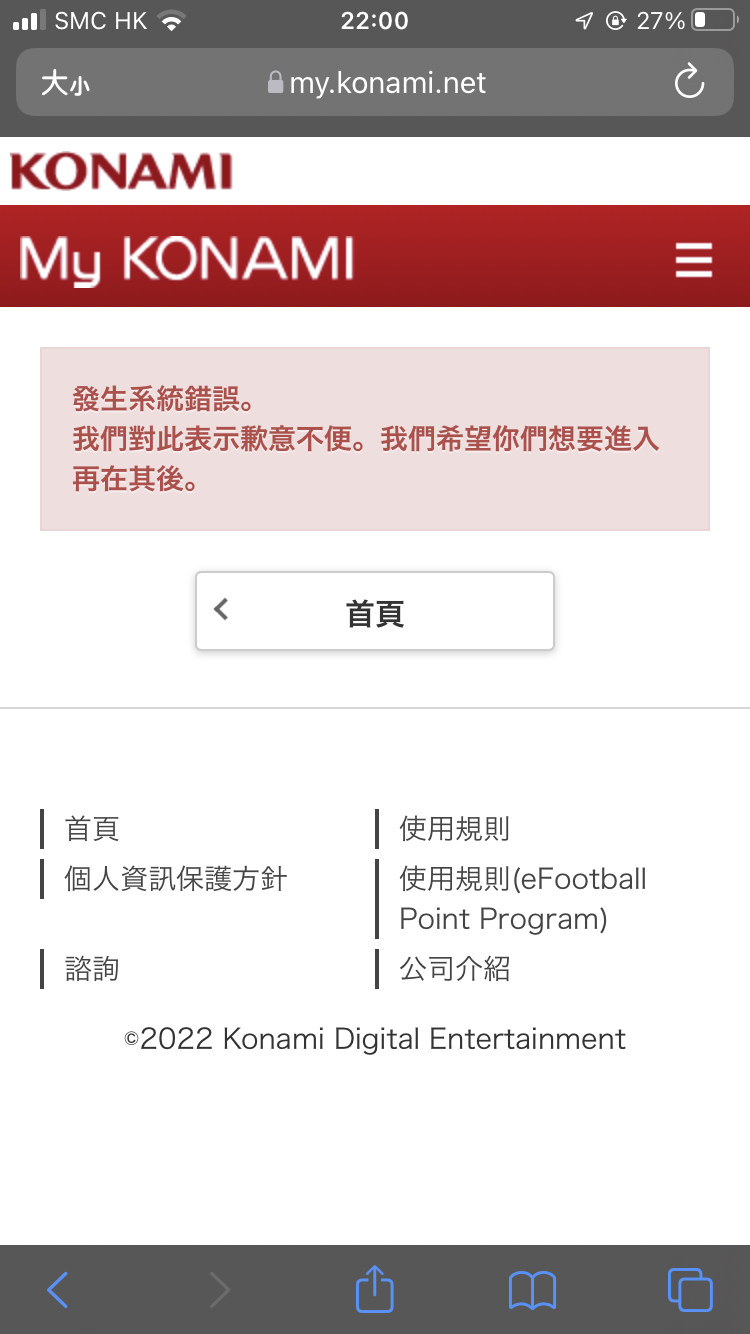Open the 首頁 footer link
750x1334 pixels.
click(x=92, y=829)
